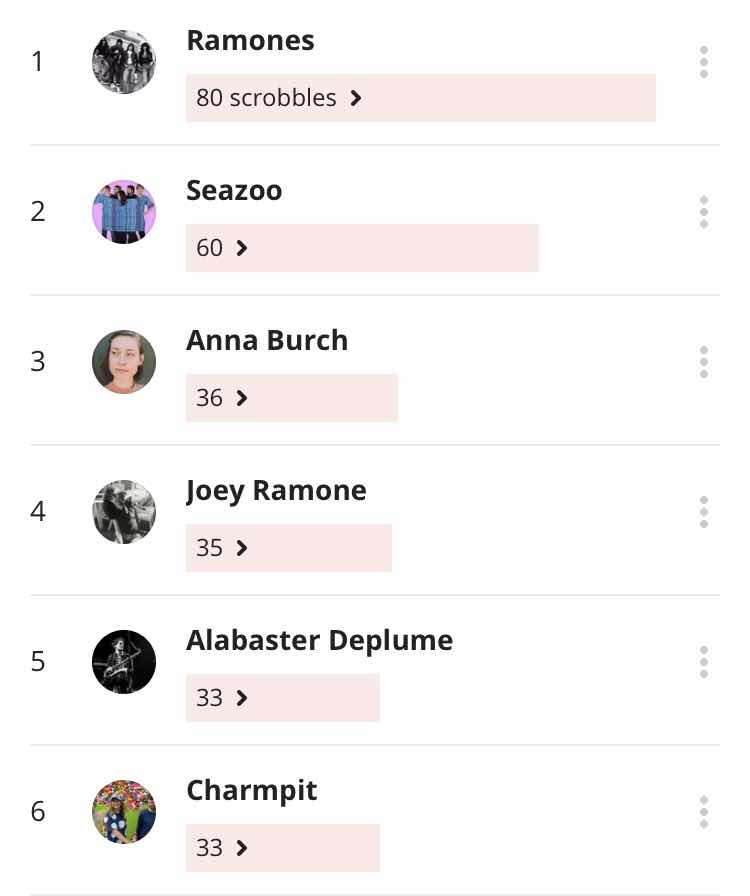The width and height of the screenshot is (750, 896).
Task: Open the Seazoo artist page
Action: pyautogui.click(x=234, y=191)
